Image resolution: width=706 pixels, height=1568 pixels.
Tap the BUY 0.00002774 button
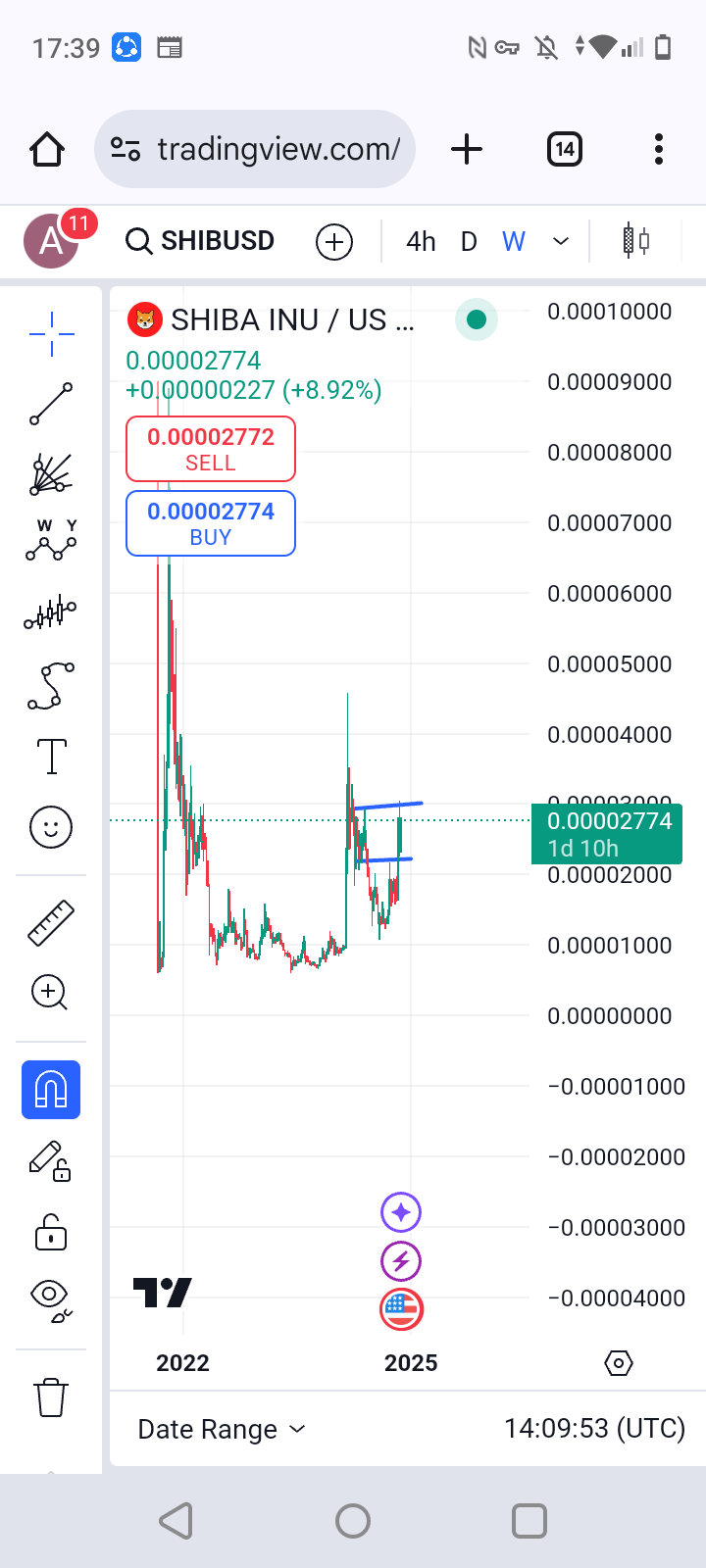tap(211, 523)
